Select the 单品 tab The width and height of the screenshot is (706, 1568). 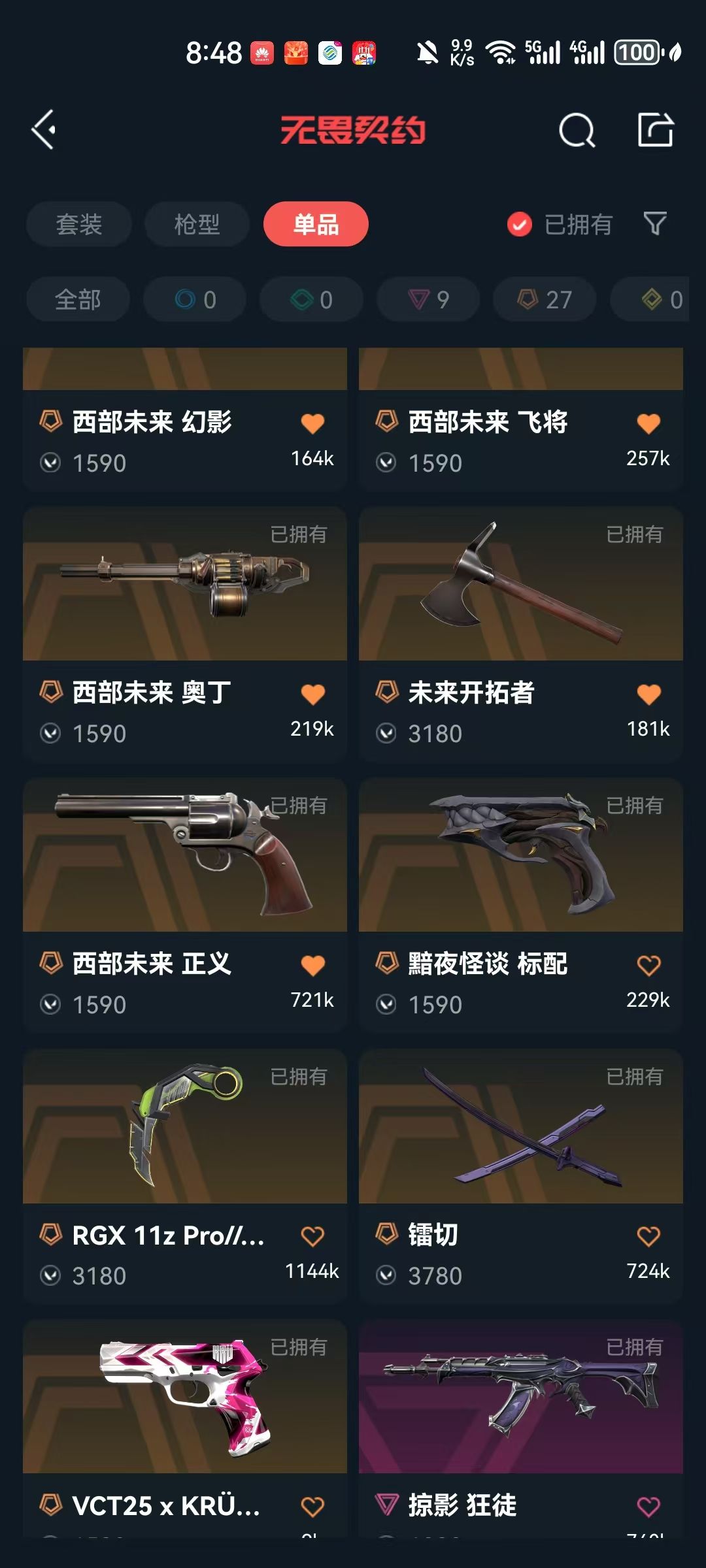pyautogui.click(x=316, y=224)
